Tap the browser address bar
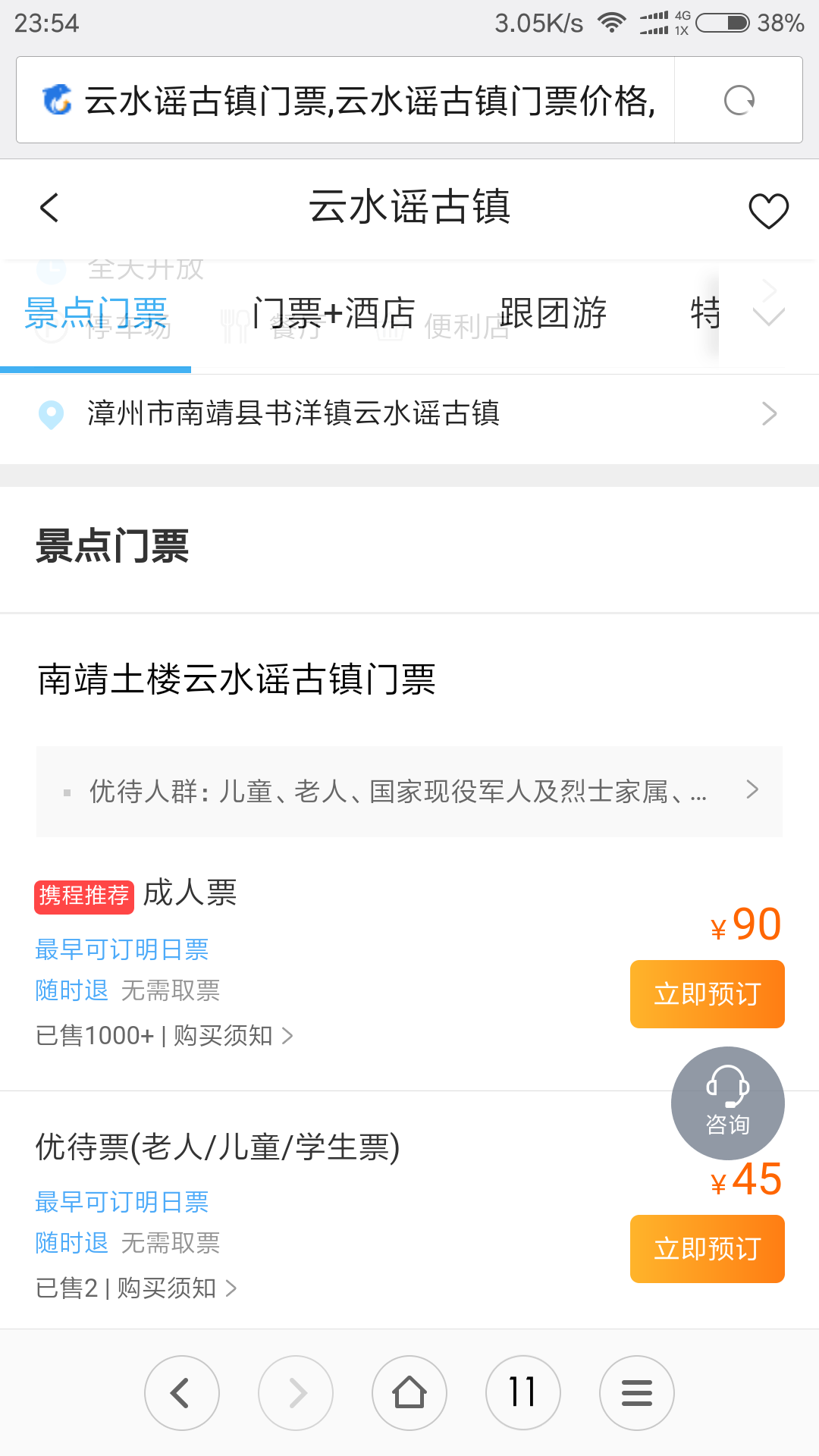This screenshot has width=819, height=1456. click(x=346, y=100)
